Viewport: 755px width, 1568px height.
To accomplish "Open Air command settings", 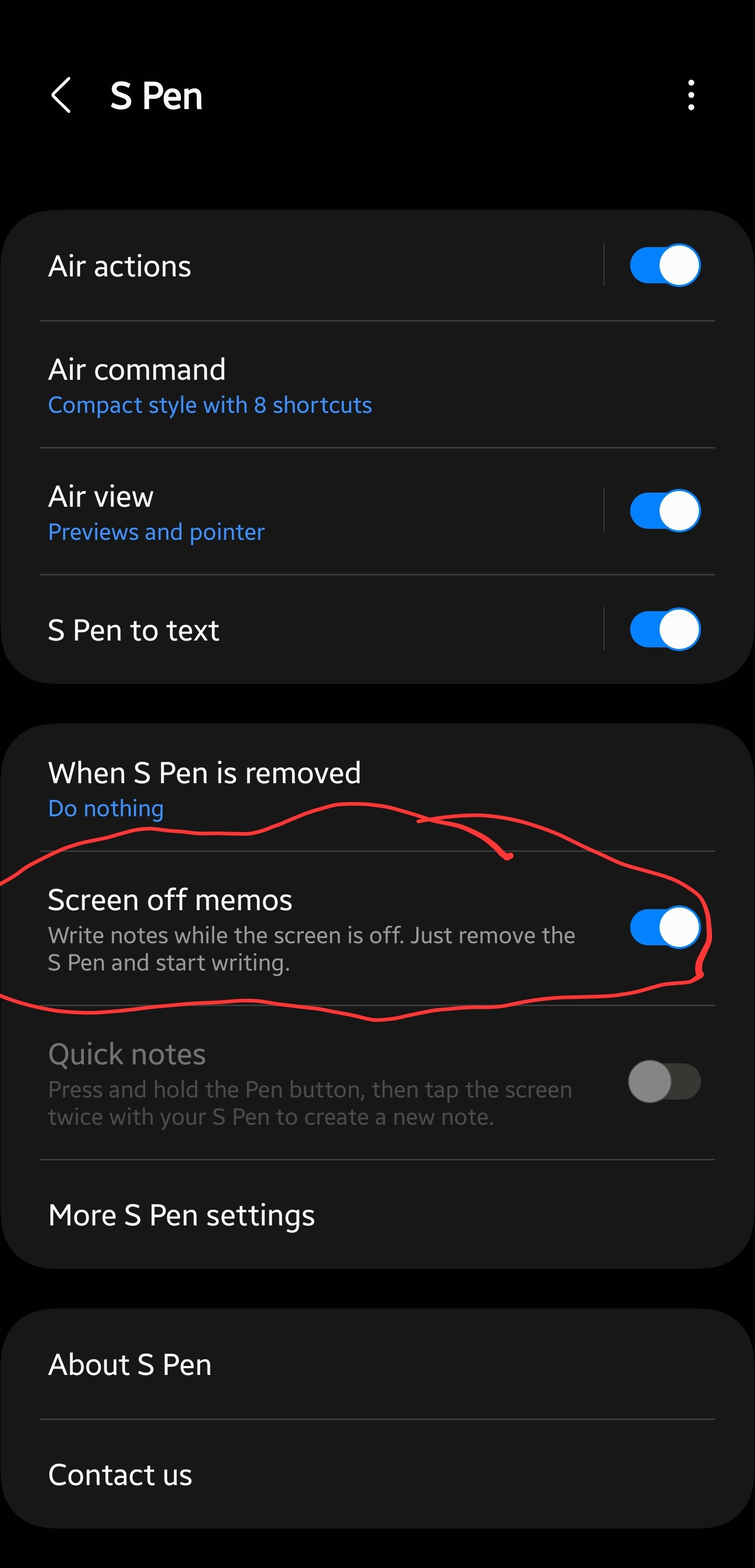I will pos(304,385).
